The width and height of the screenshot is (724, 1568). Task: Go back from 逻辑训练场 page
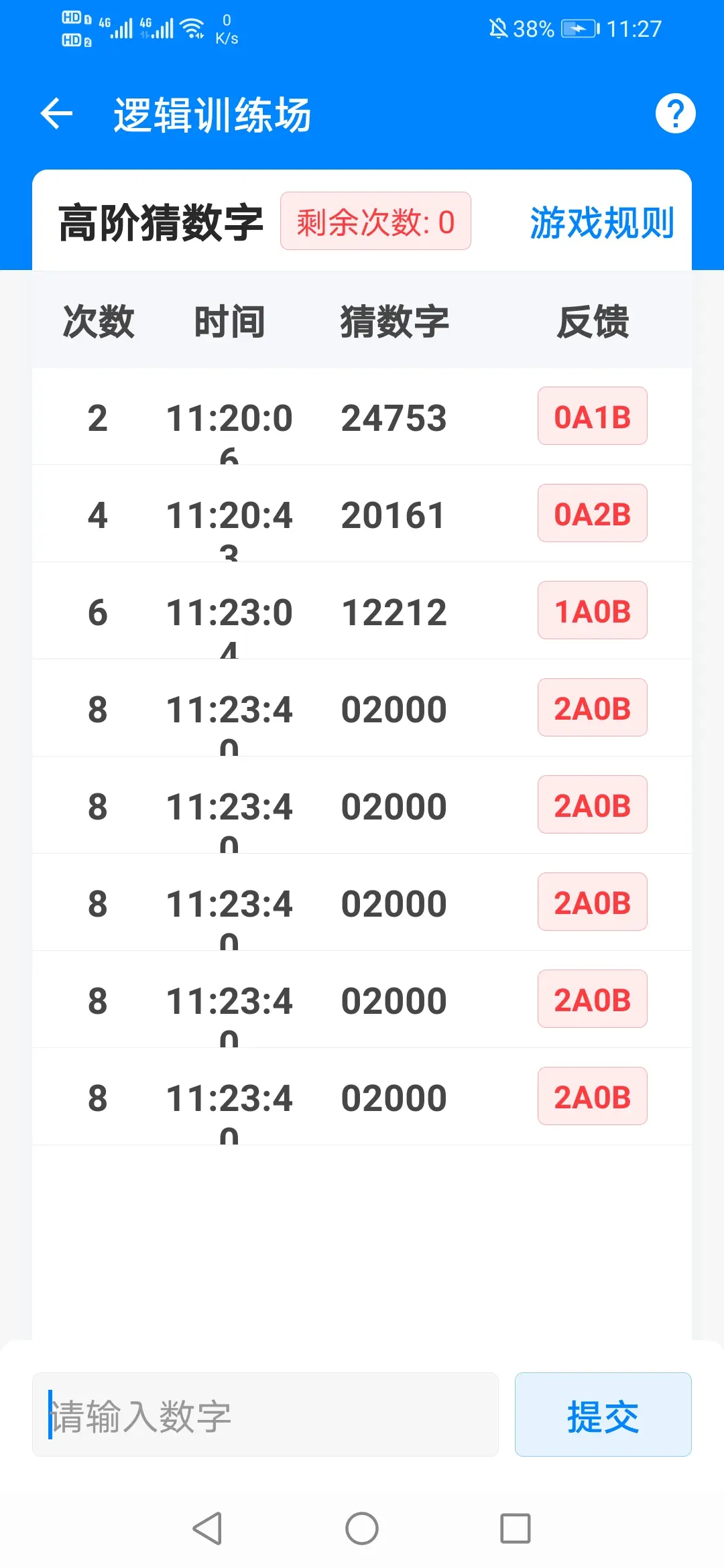click(56, 113)
